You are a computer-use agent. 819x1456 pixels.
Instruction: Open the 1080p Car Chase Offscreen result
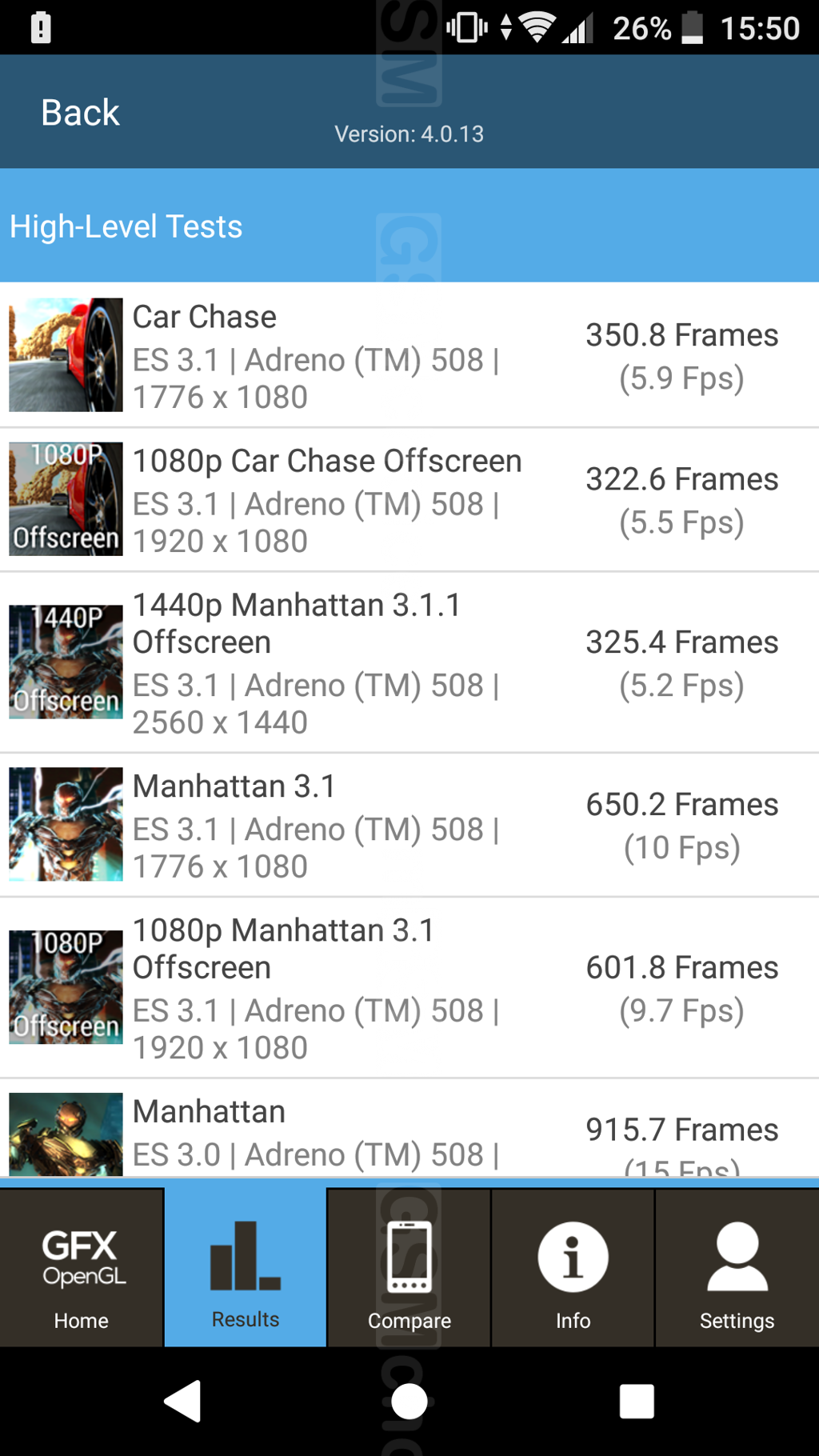click(408, 499)
